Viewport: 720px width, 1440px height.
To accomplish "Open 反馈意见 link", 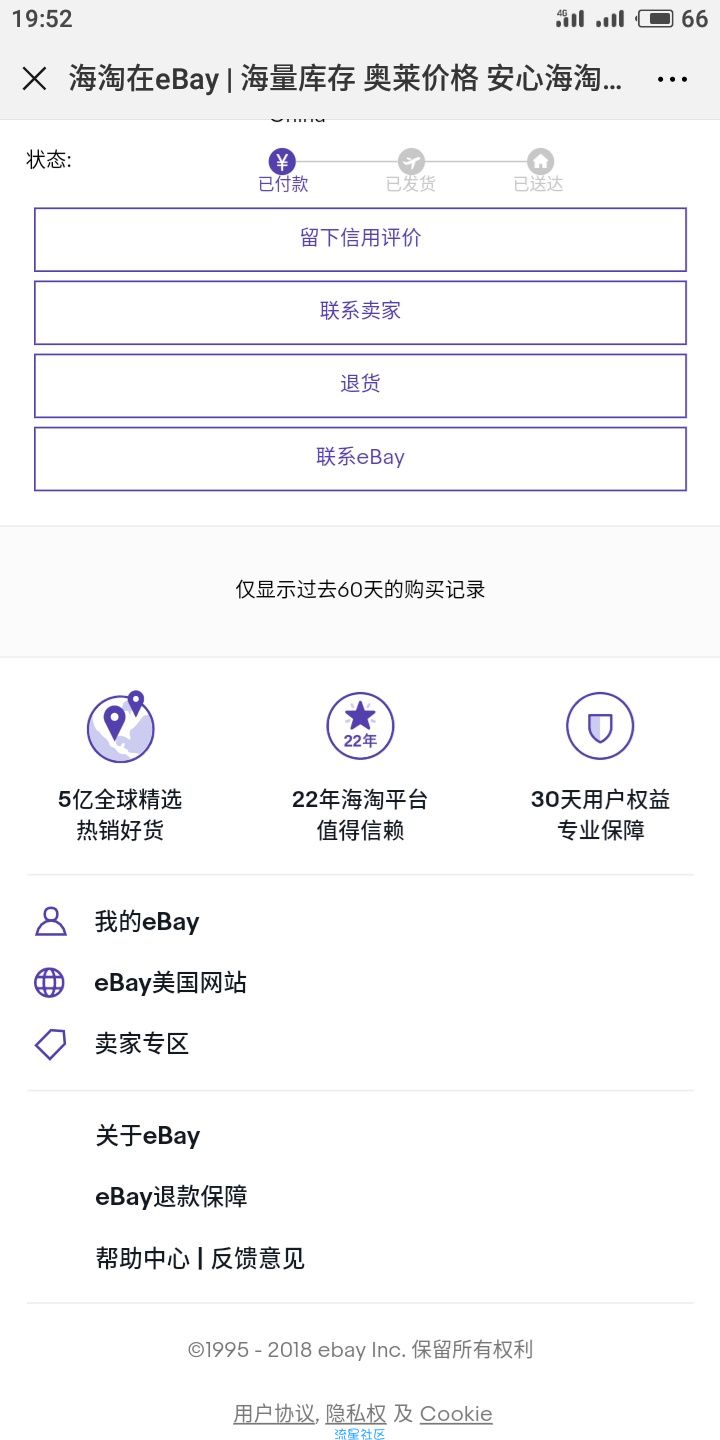I will [258, 1258].
